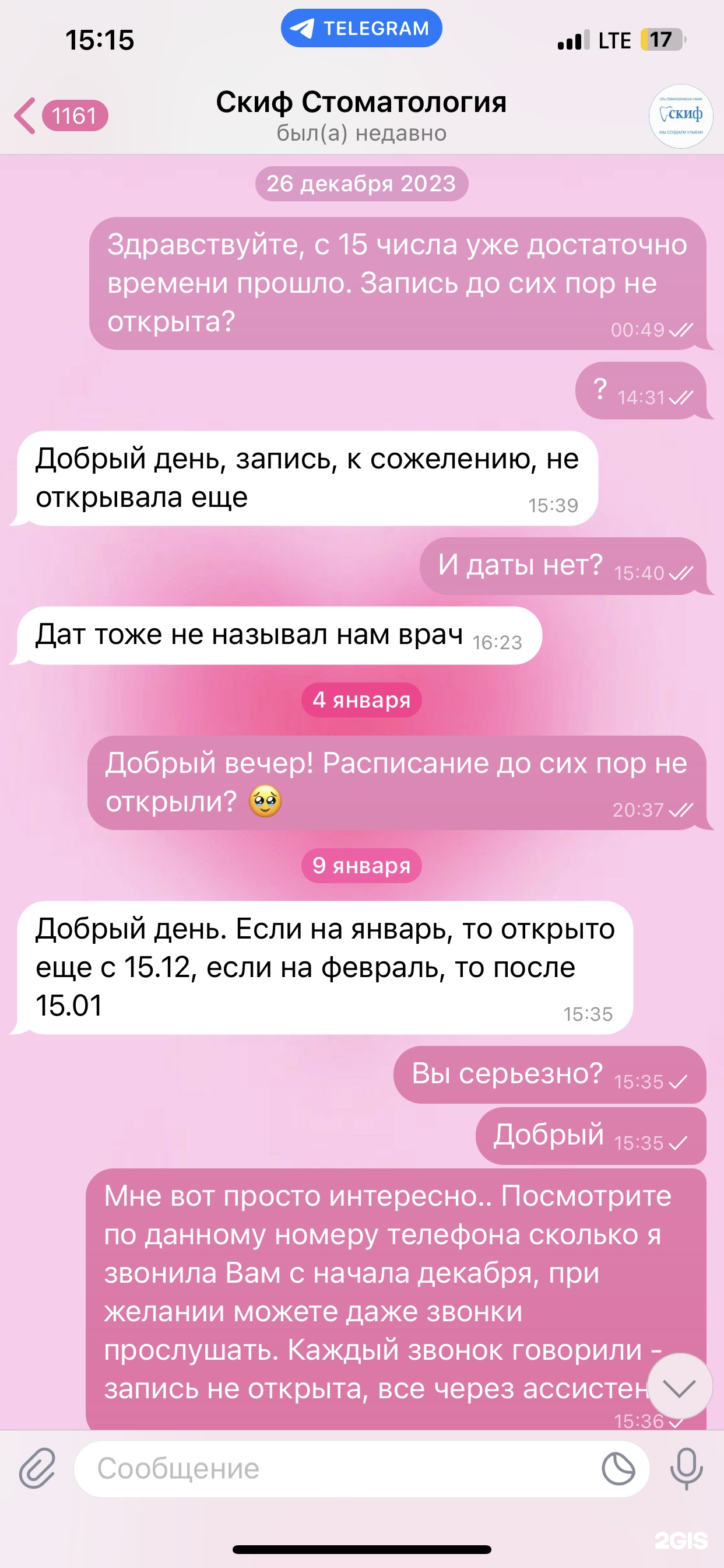This screenshot has height=1568, width=724.
Task: Tap the voice message microphone
Action: pos(686,1468)
